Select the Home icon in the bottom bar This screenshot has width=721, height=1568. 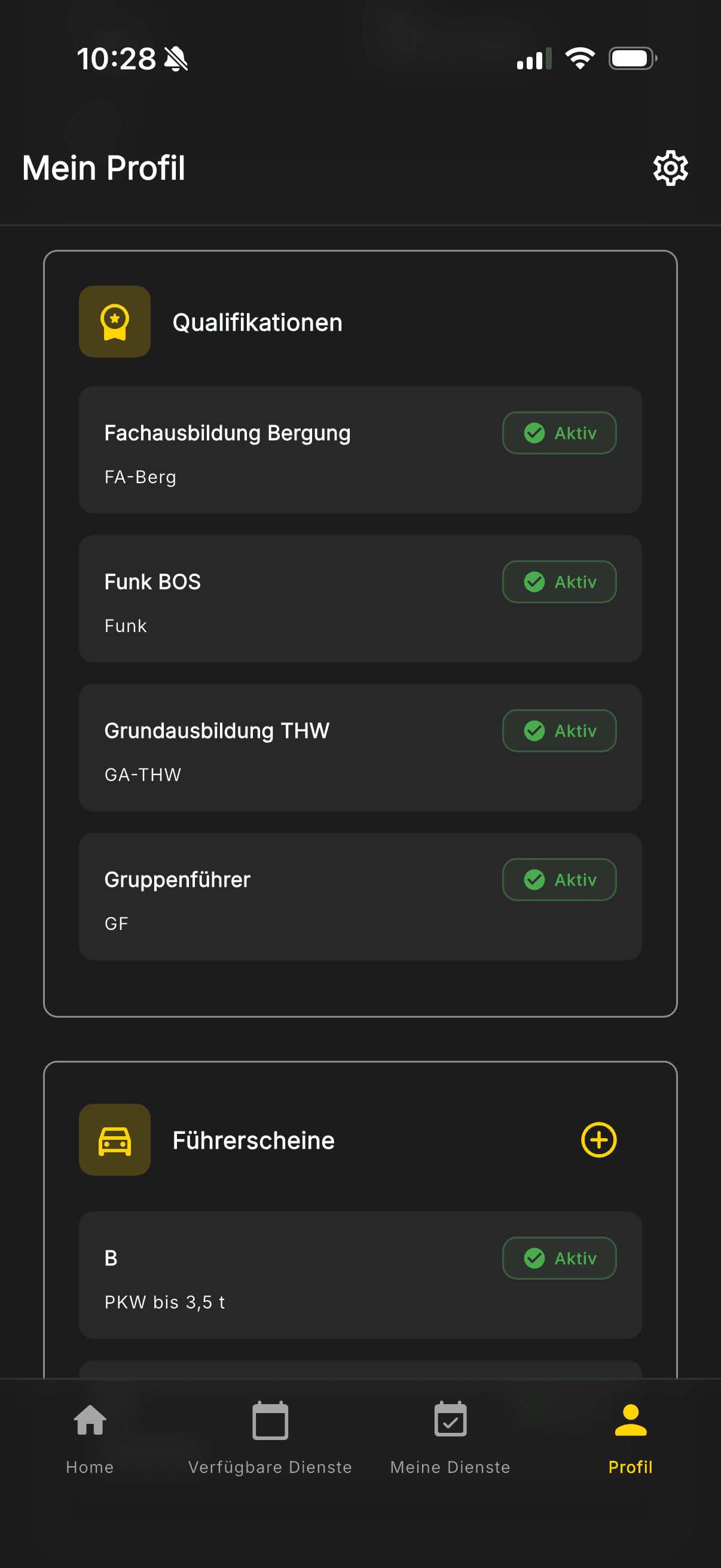click(90, 1421)
